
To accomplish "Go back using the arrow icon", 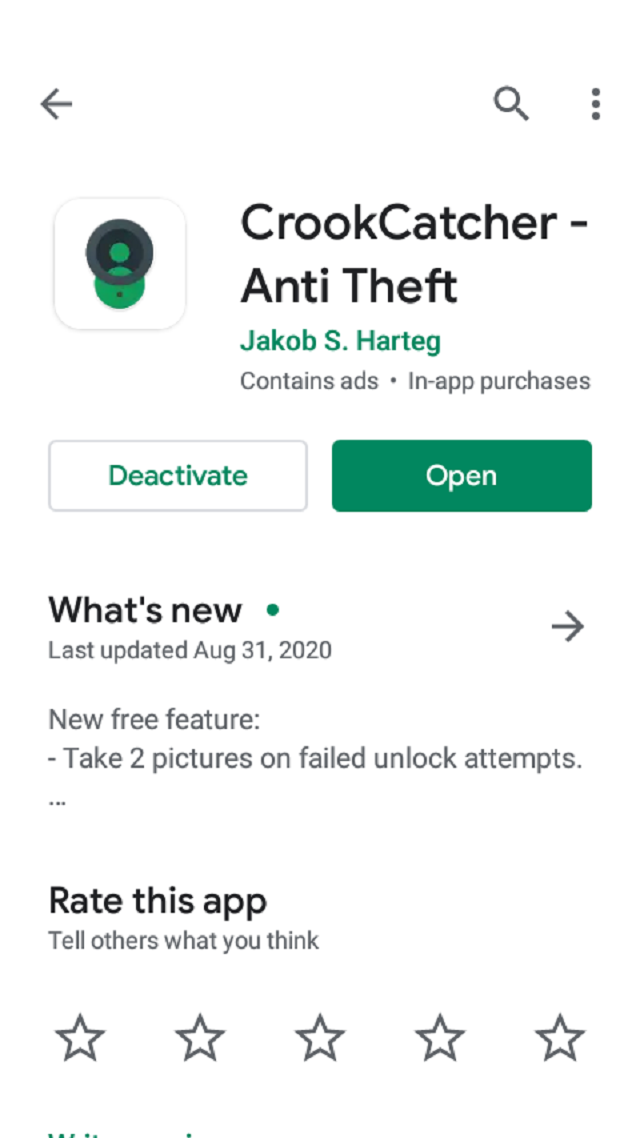I will point(56,104).
